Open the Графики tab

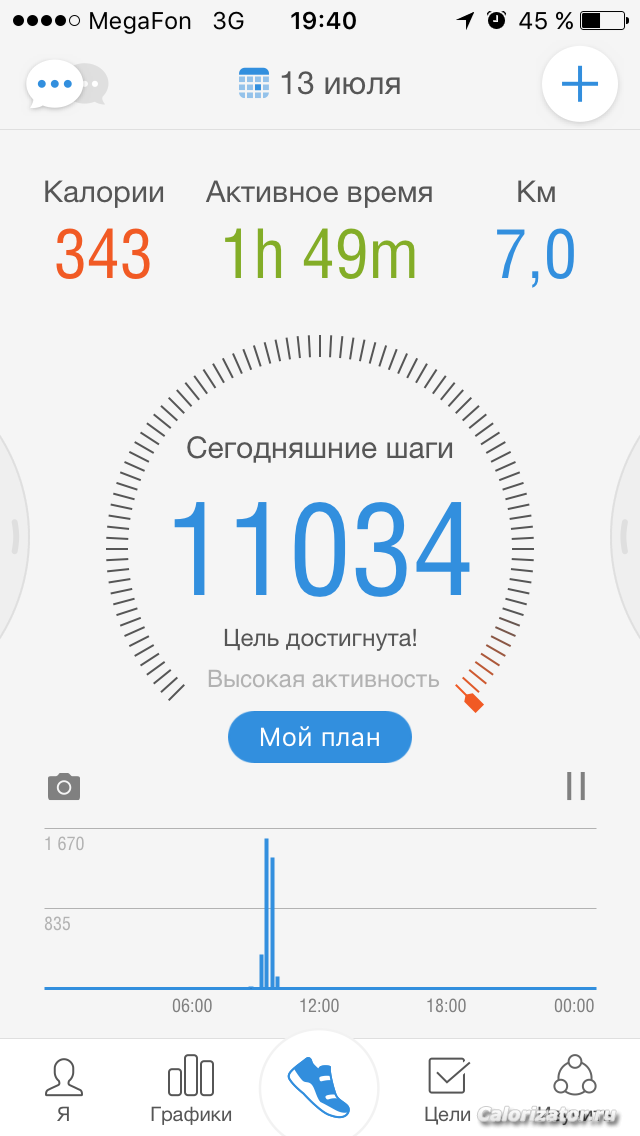tap(191, 1089)
